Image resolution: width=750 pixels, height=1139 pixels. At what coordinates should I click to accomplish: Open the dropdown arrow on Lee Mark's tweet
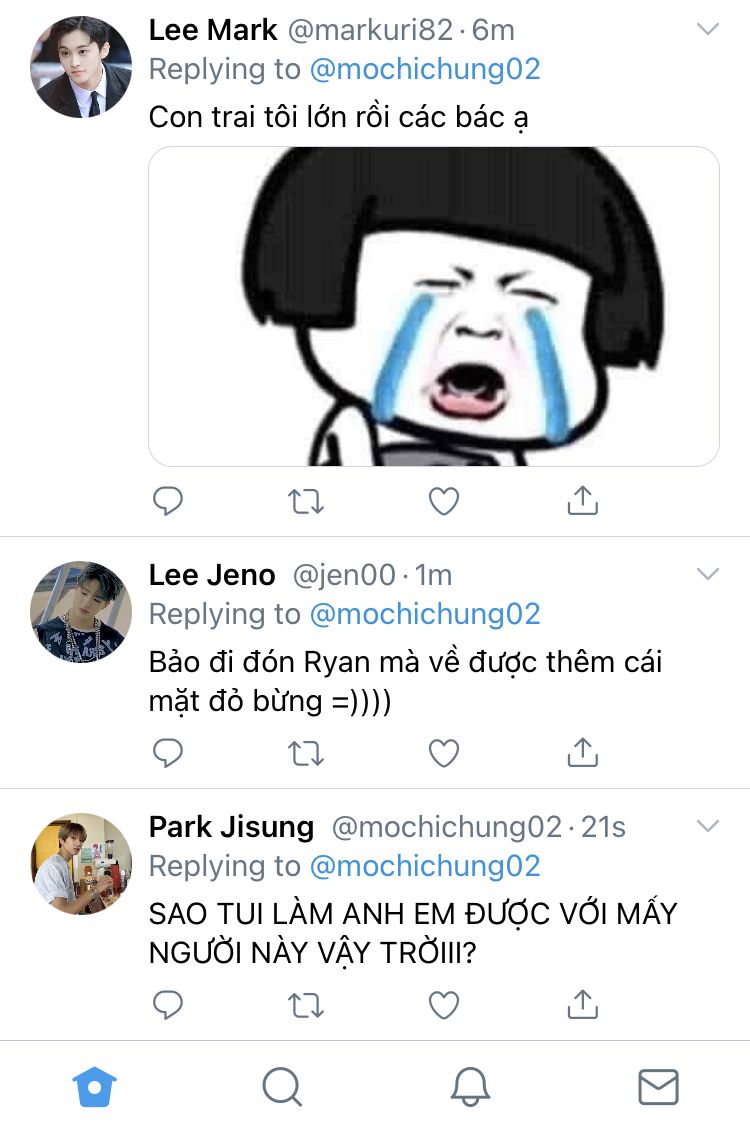(708, 30)
